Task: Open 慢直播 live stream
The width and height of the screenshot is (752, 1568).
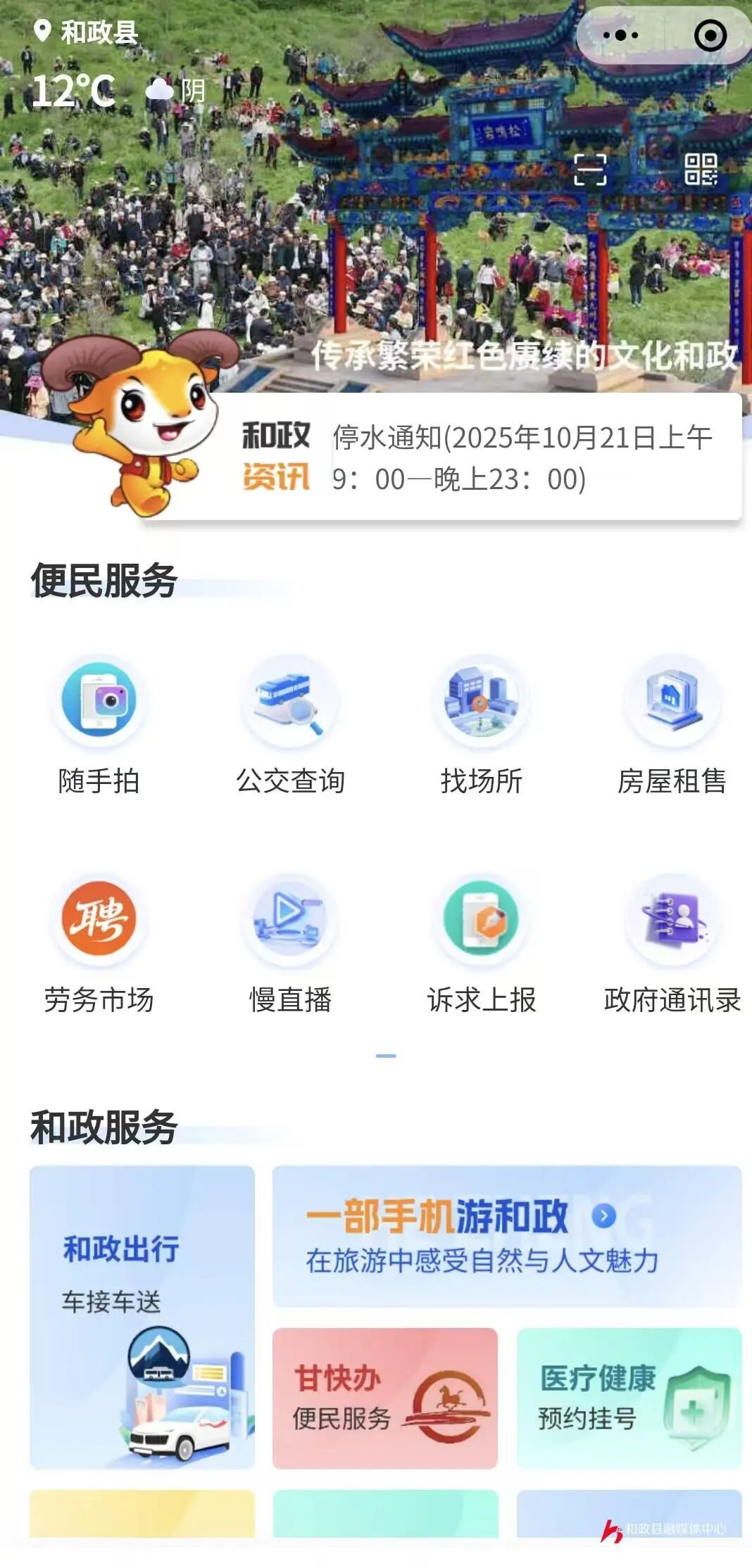Action: coord(290,944)
